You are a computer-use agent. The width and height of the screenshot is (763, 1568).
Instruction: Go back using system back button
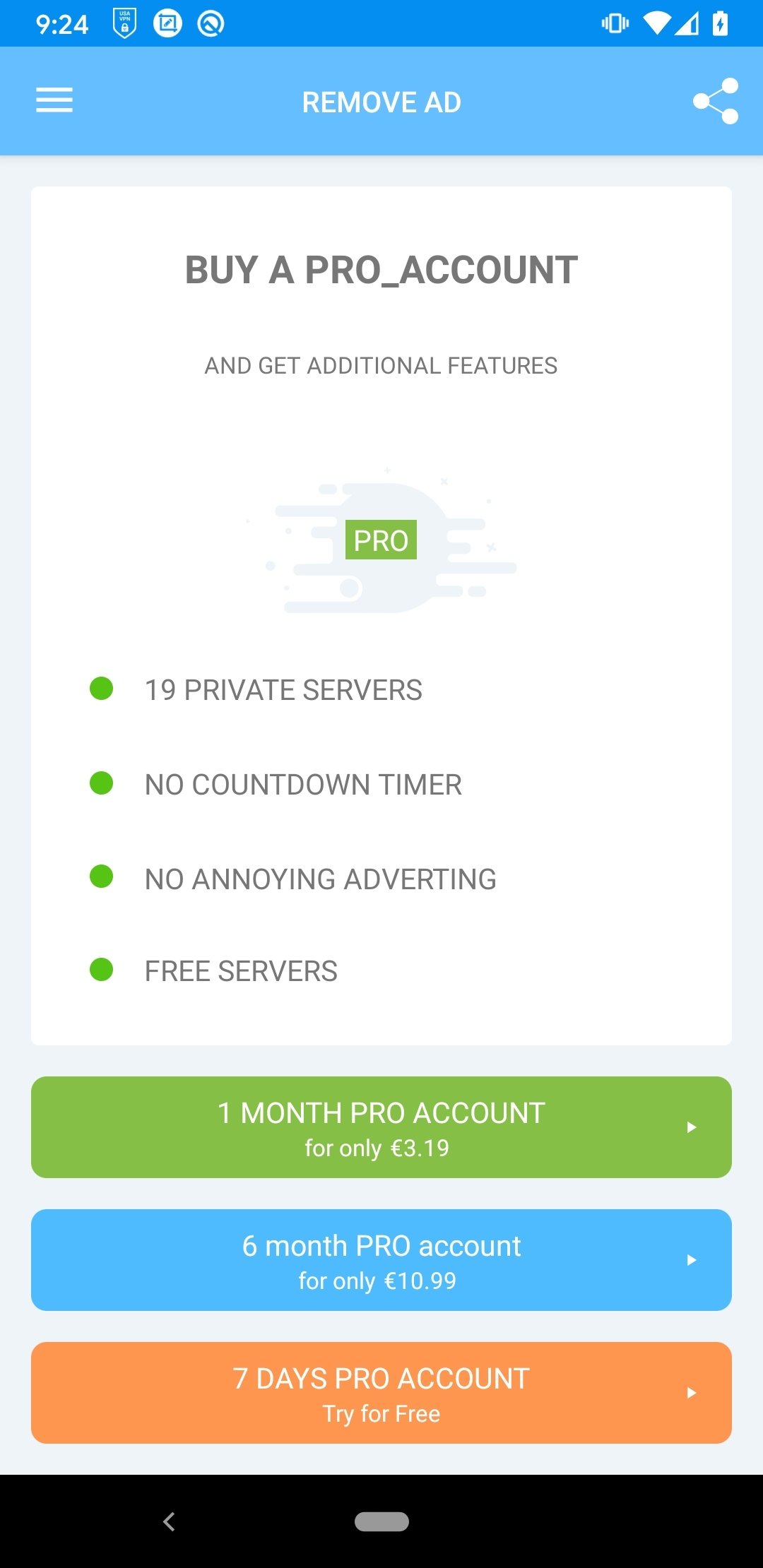(x=169, y=1521)
